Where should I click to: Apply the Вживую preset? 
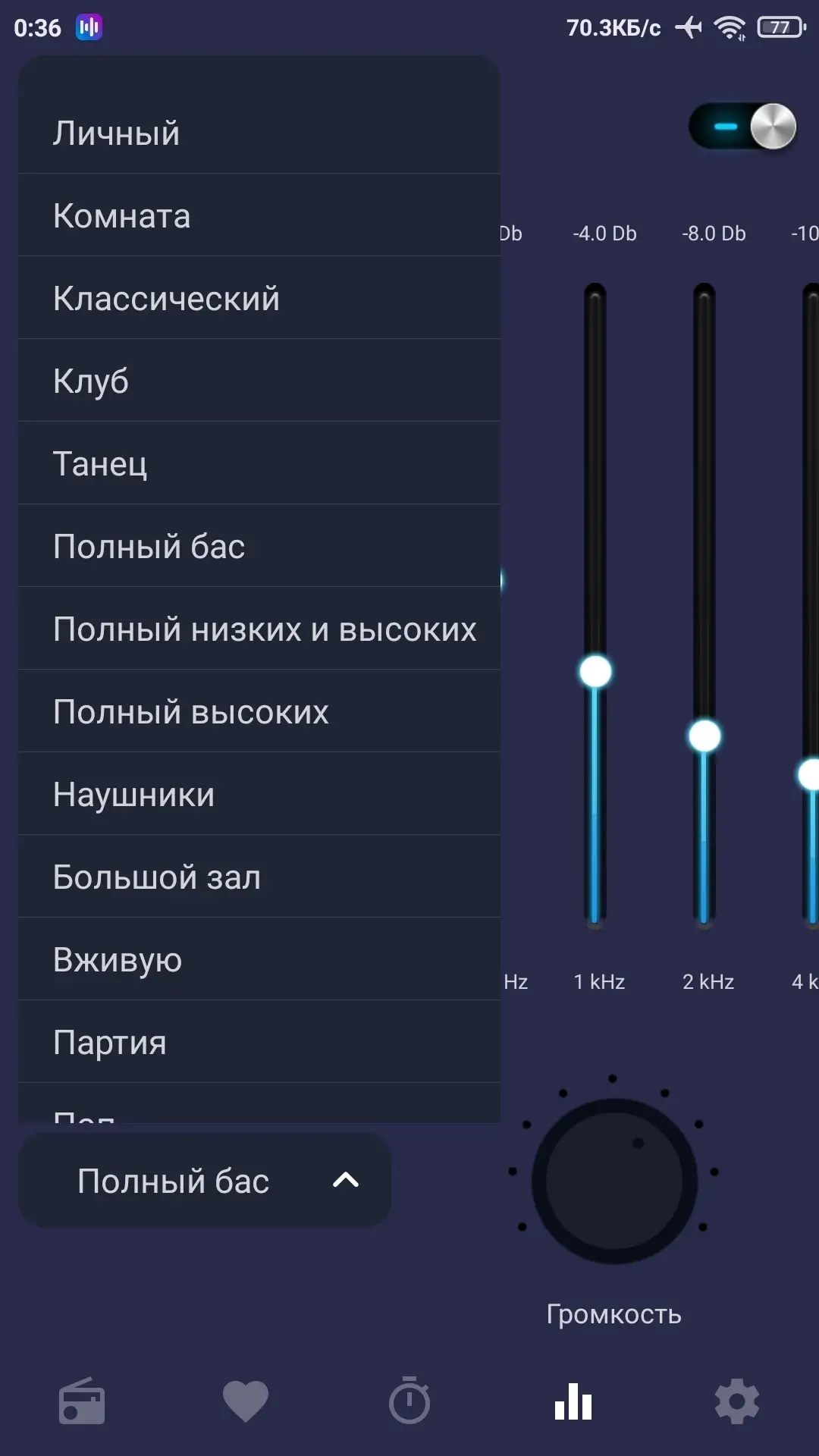[258, 960]
